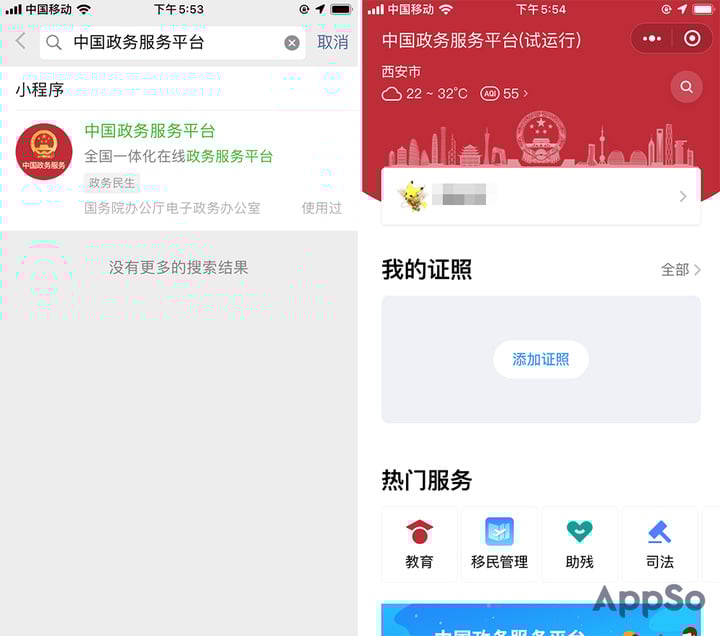Tap the 添加证照 button
The image size is (720, 636).
point(540,359)
